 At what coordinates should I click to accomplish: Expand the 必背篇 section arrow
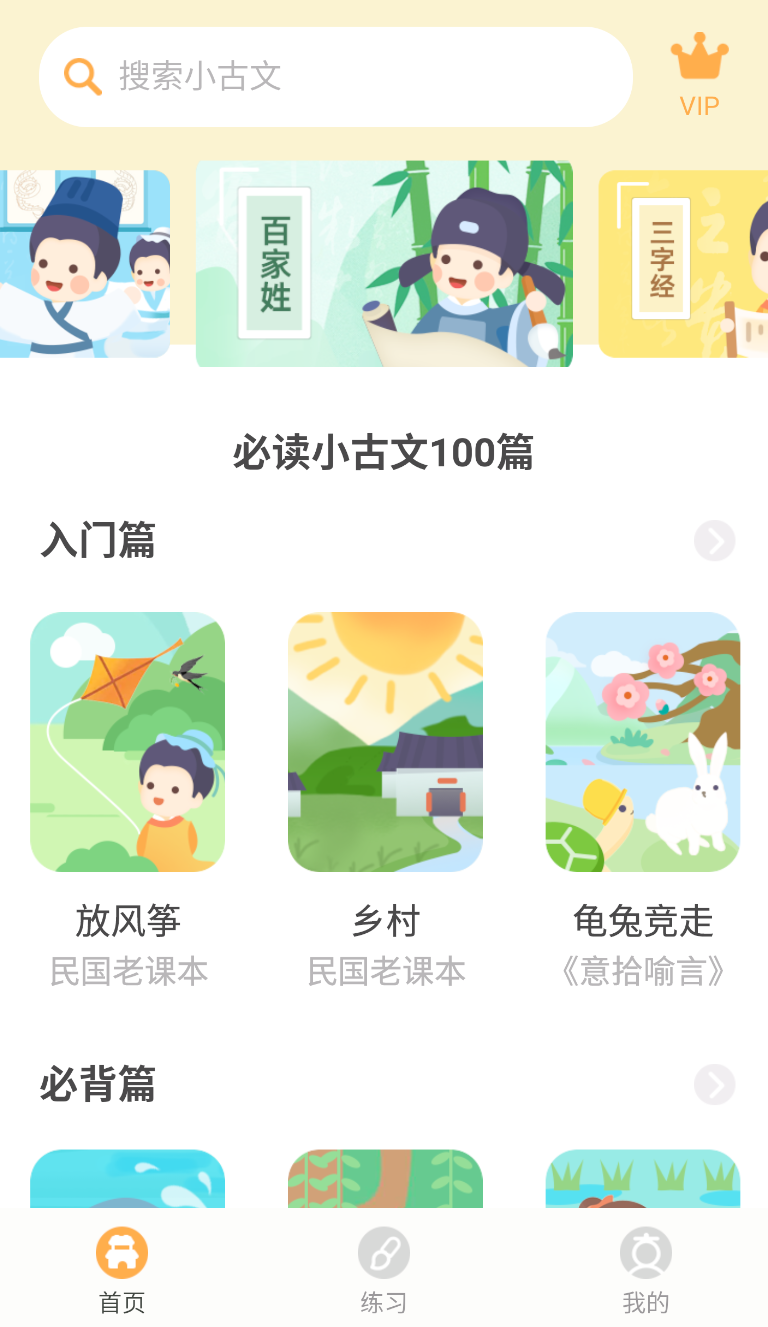point(714,1085)
